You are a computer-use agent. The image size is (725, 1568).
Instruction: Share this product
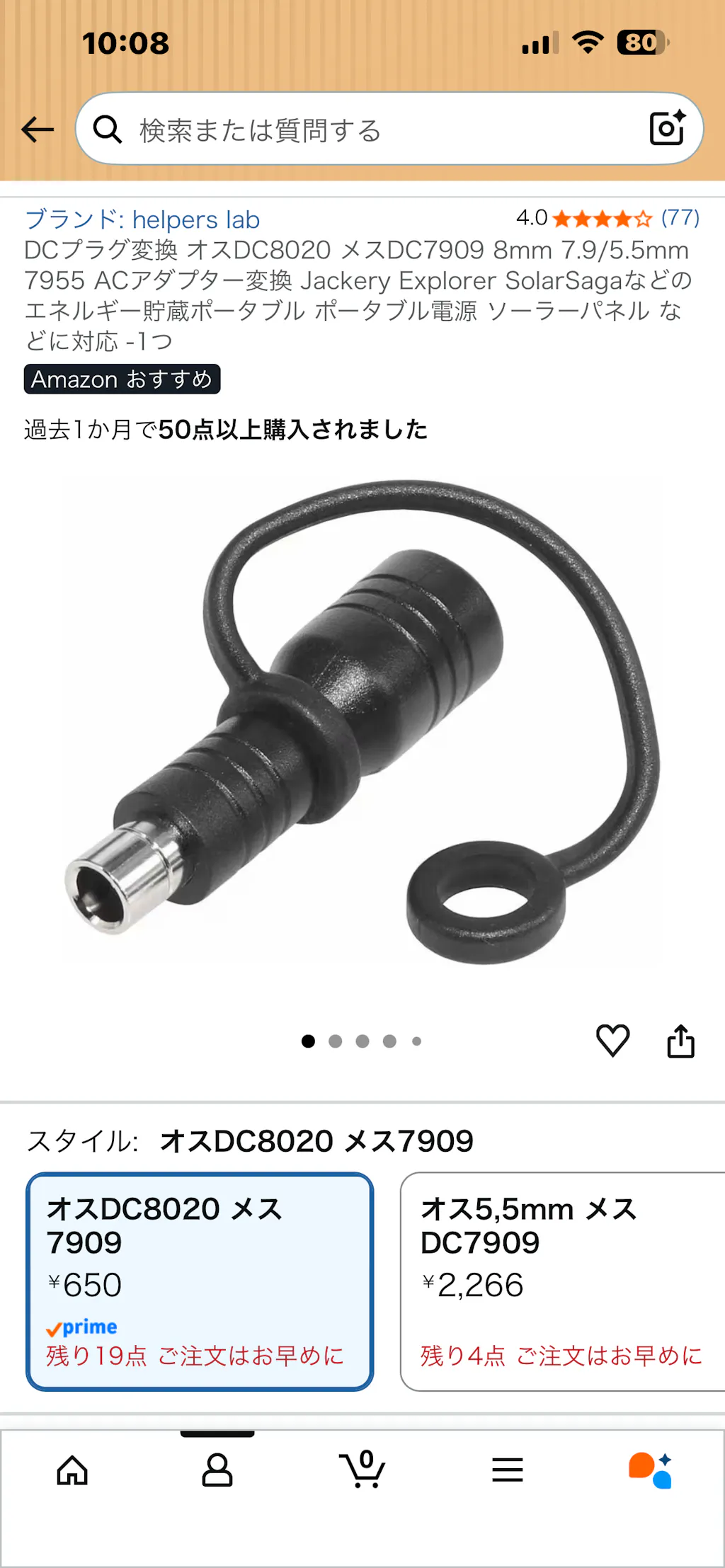[680, 1041]
